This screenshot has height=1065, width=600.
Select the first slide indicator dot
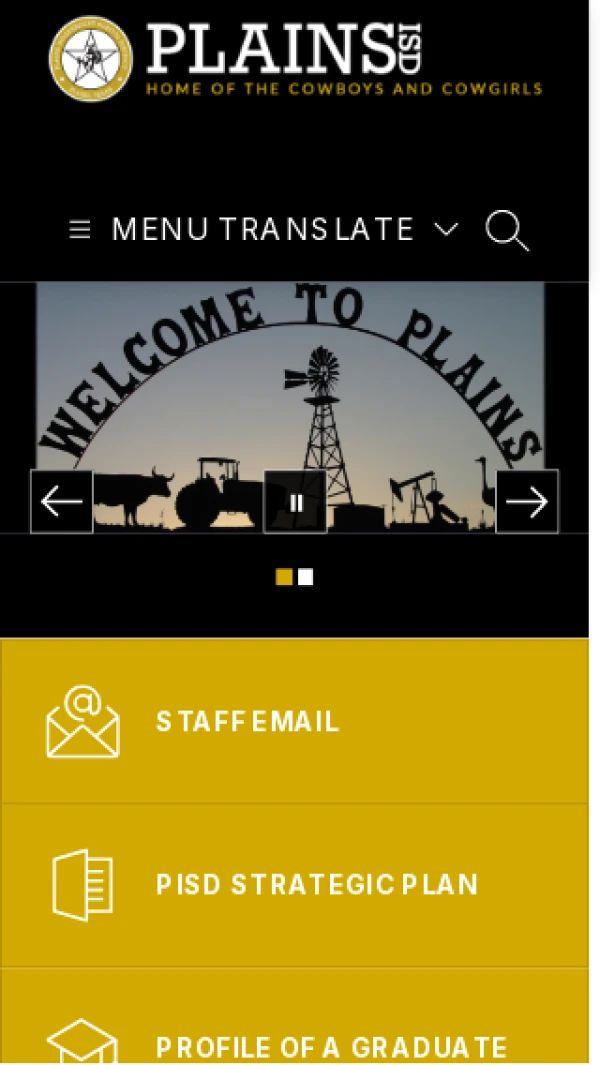284,577
